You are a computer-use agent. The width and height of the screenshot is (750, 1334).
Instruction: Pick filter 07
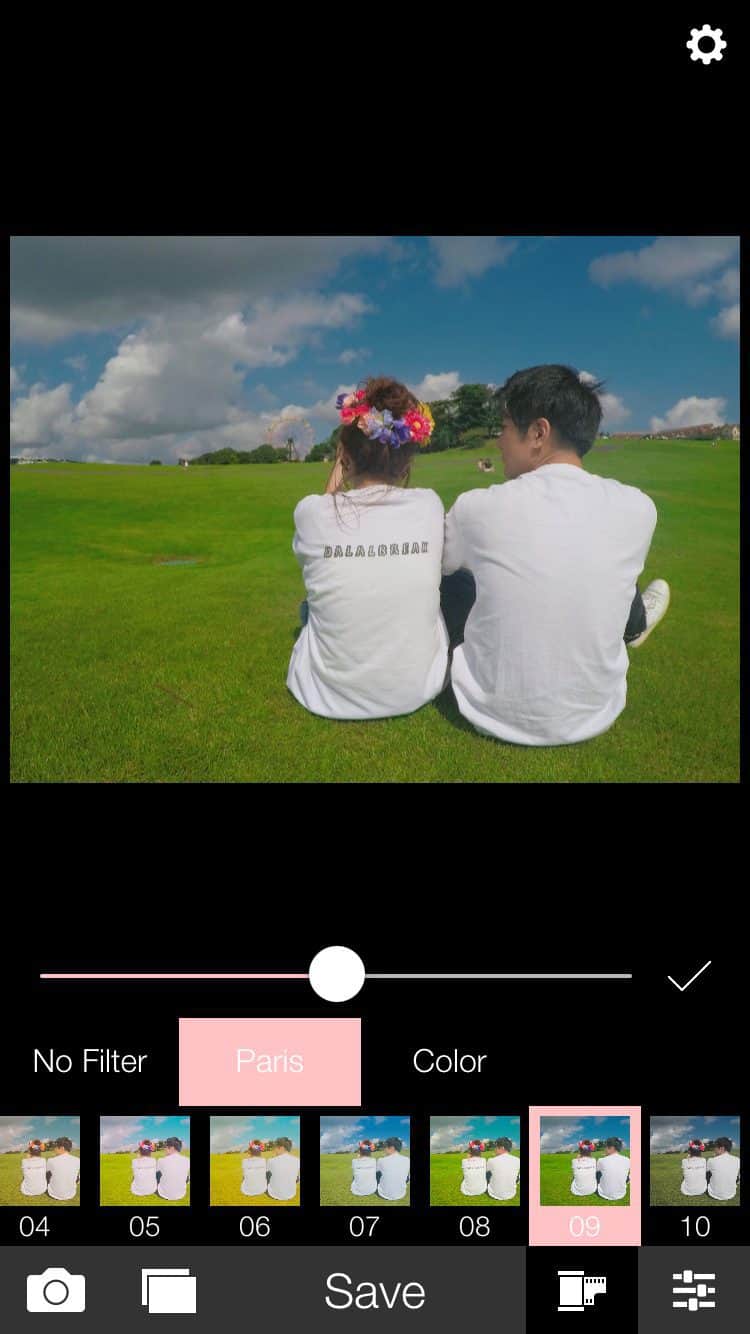coord(365,1175)
